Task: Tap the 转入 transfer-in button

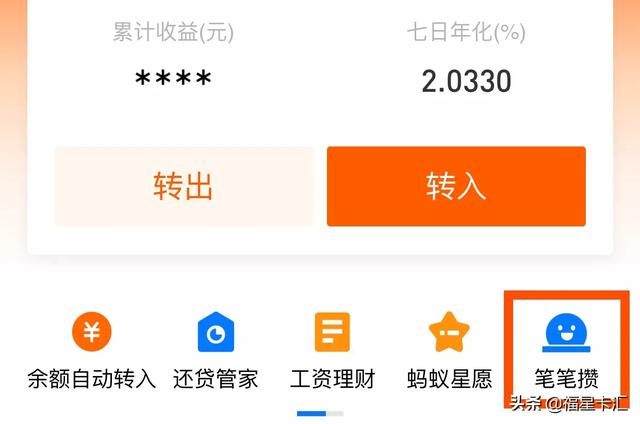Action: [456, 186]
